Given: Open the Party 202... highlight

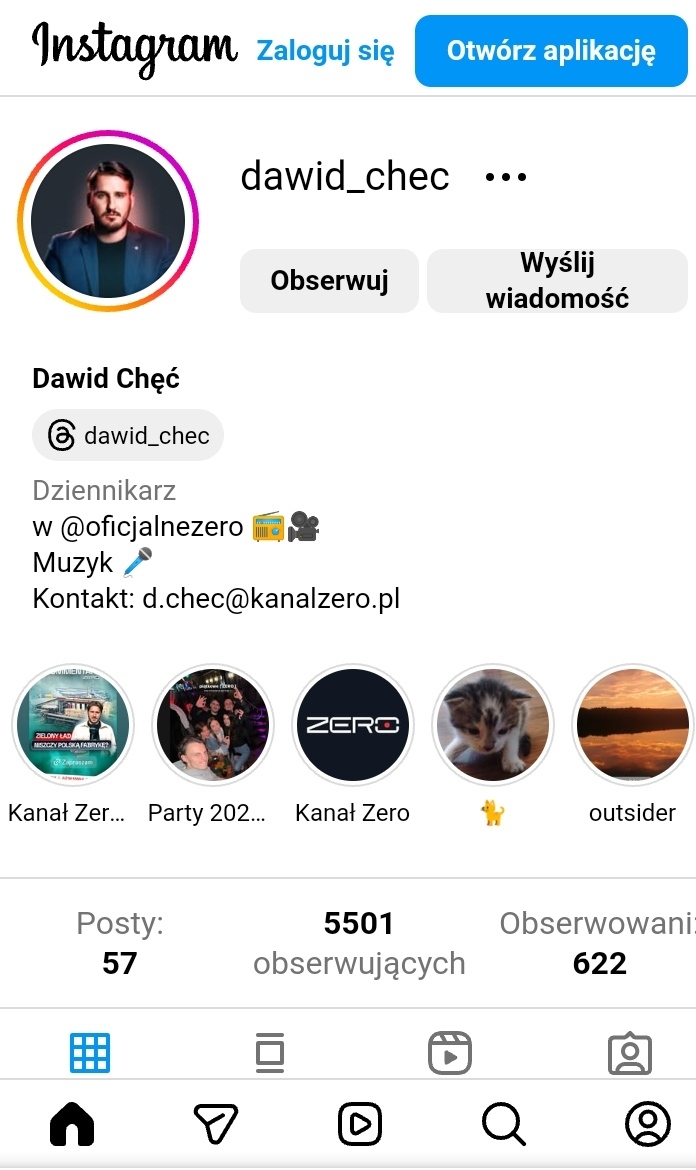Looking at the screenshot, I should click(x=212, y=724).
